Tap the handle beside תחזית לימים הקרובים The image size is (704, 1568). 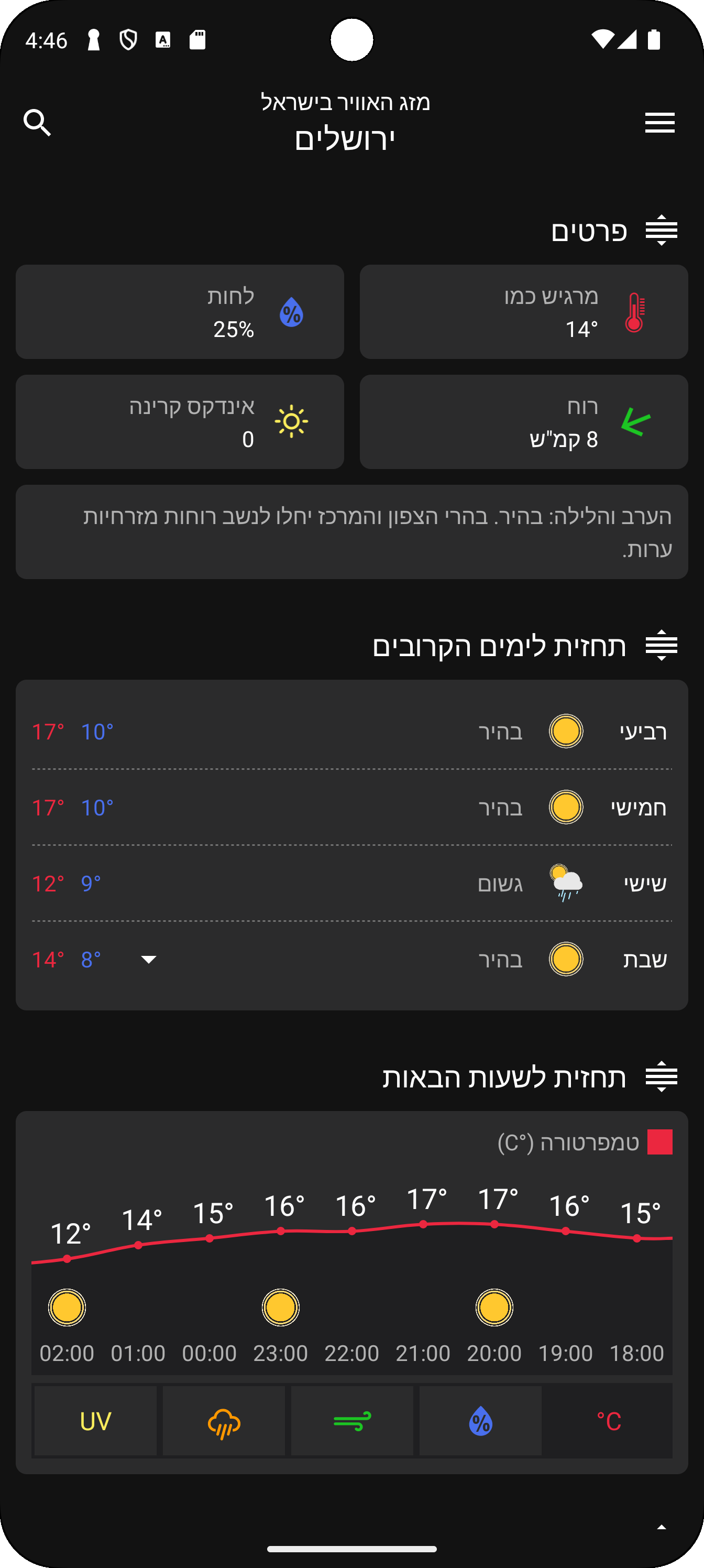click(662, 646)
